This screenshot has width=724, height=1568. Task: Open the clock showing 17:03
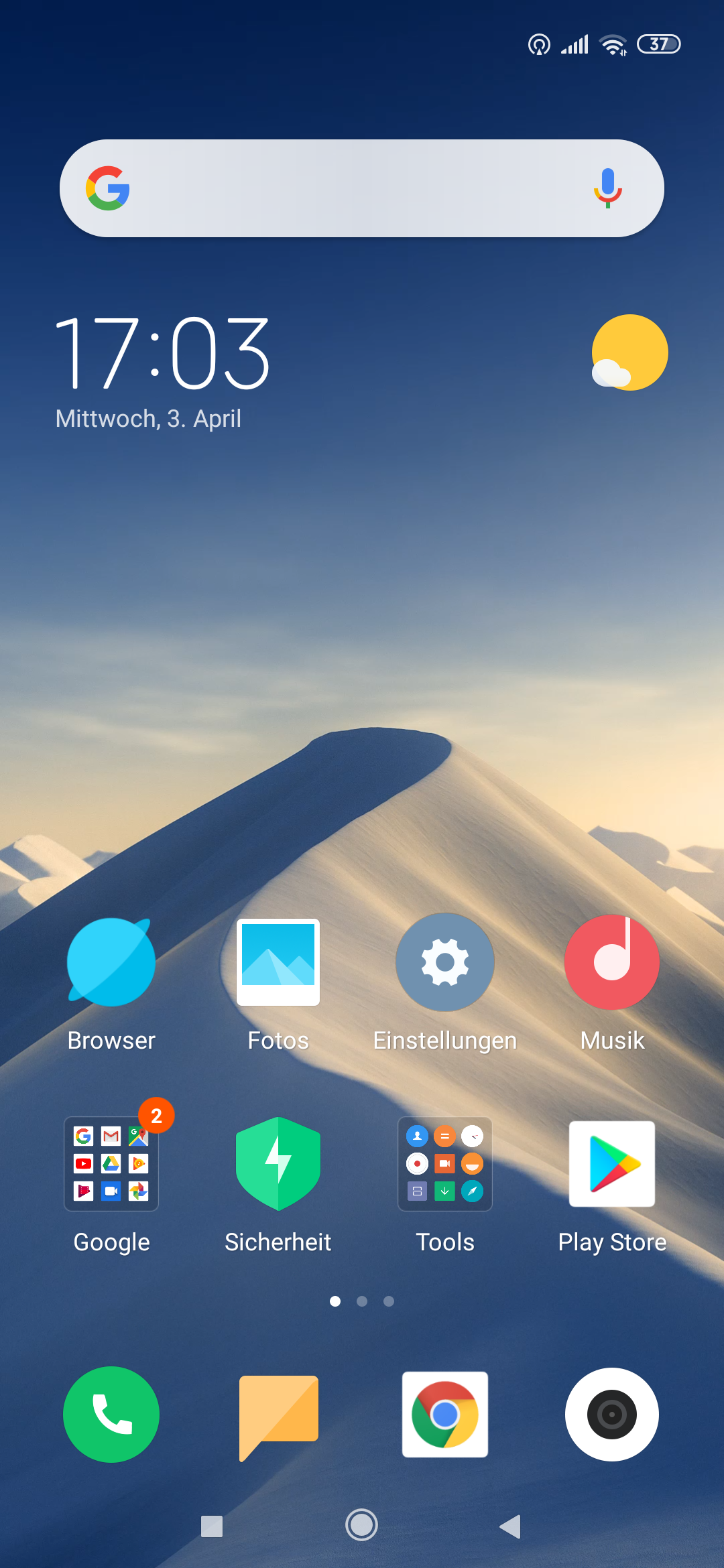coord(162,353)
